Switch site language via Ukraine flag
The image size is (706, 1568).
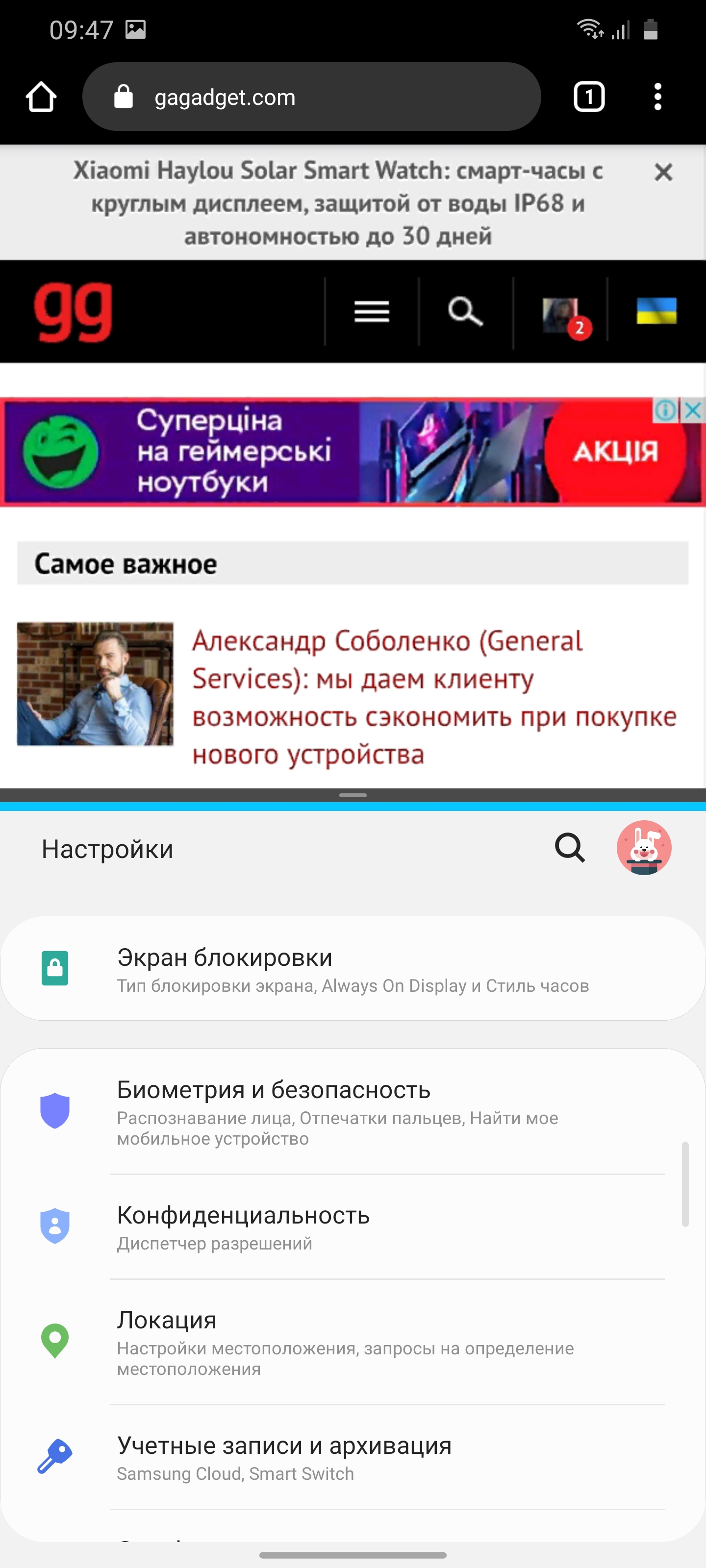pos(656,311)
